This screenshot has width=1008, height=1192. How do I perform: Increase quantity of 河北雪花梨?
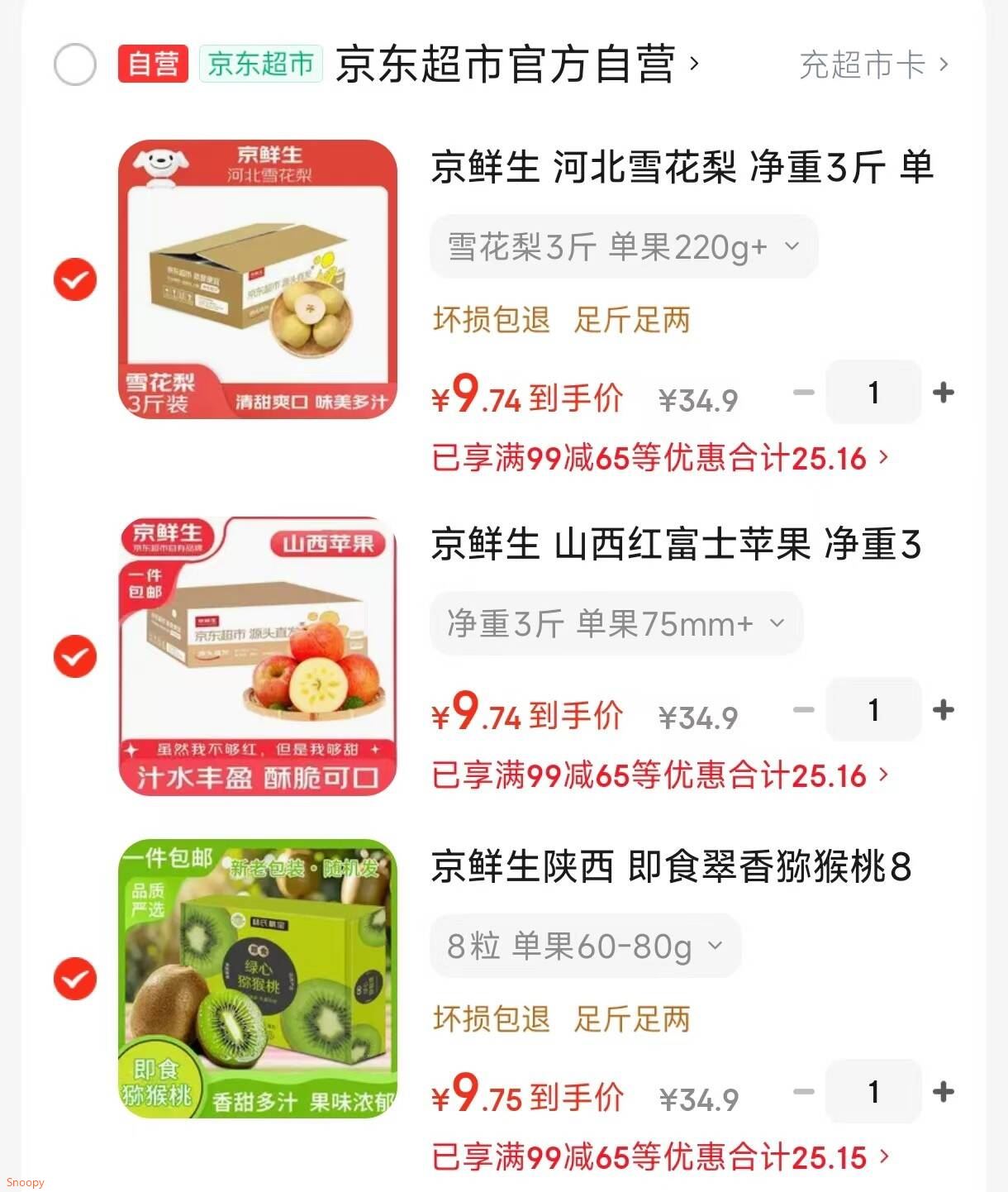(x=943, y=393)
